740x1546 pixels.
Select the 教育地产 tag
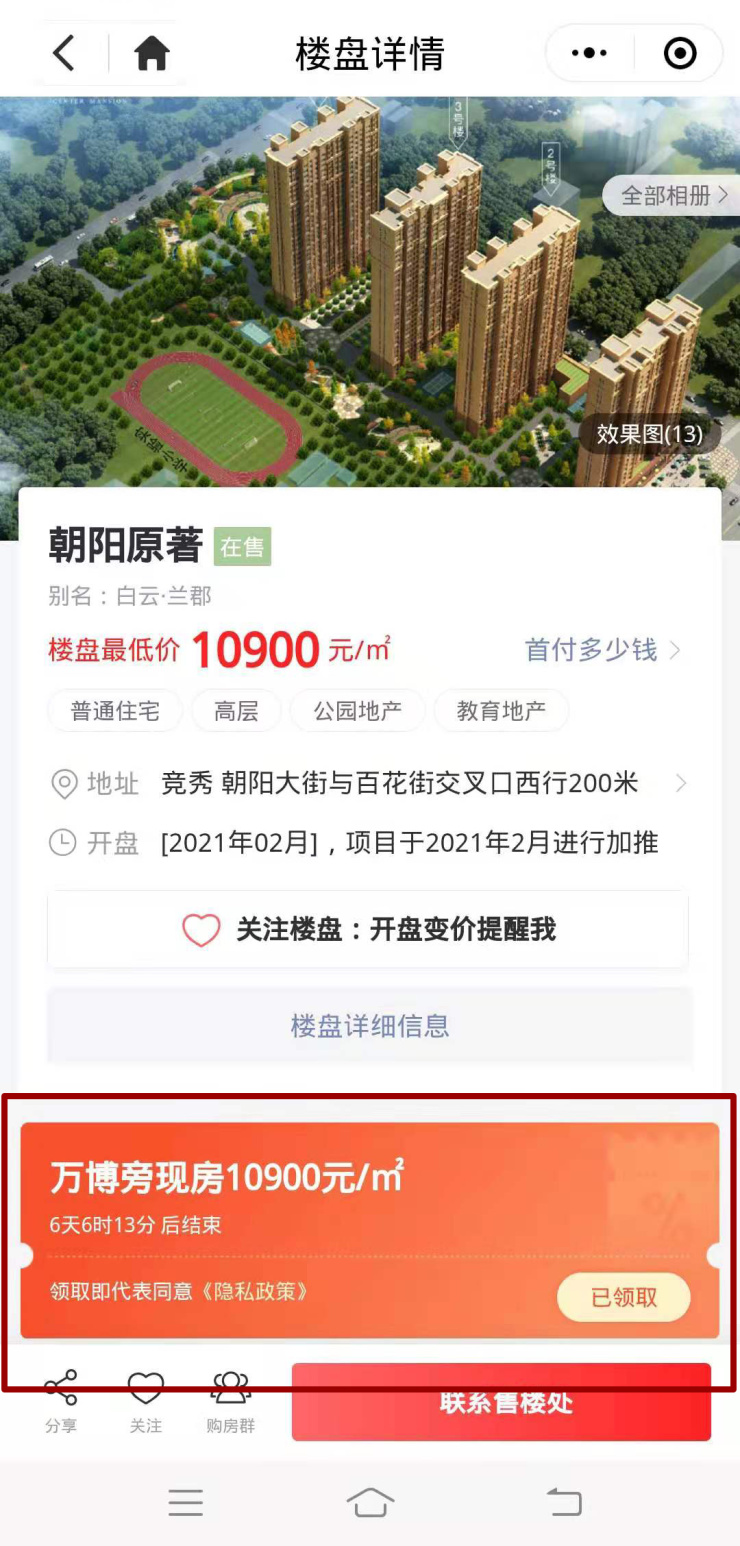click(x=501, y=711)
